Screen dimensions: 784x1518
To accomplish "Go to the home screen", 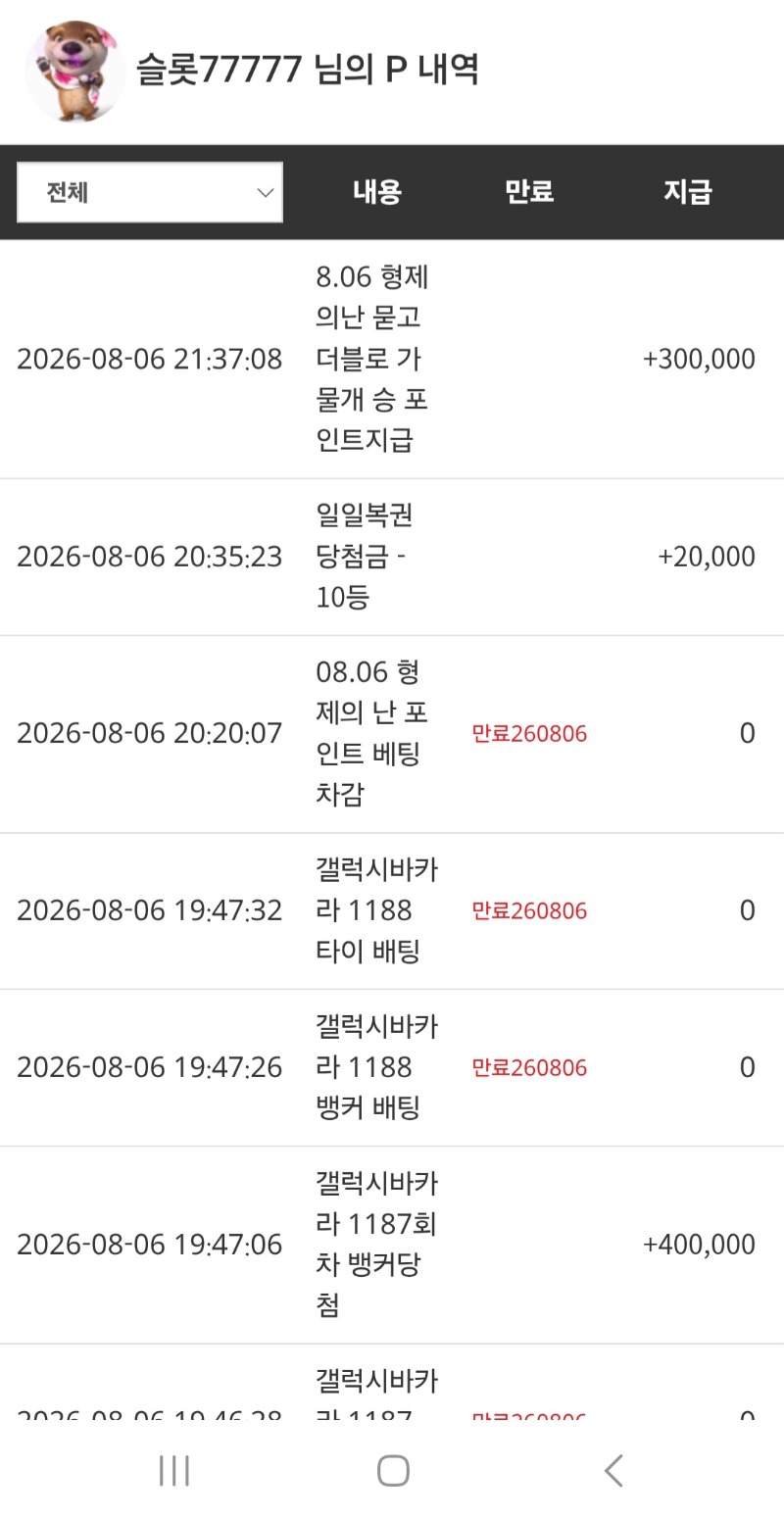I will [393, 1470].
